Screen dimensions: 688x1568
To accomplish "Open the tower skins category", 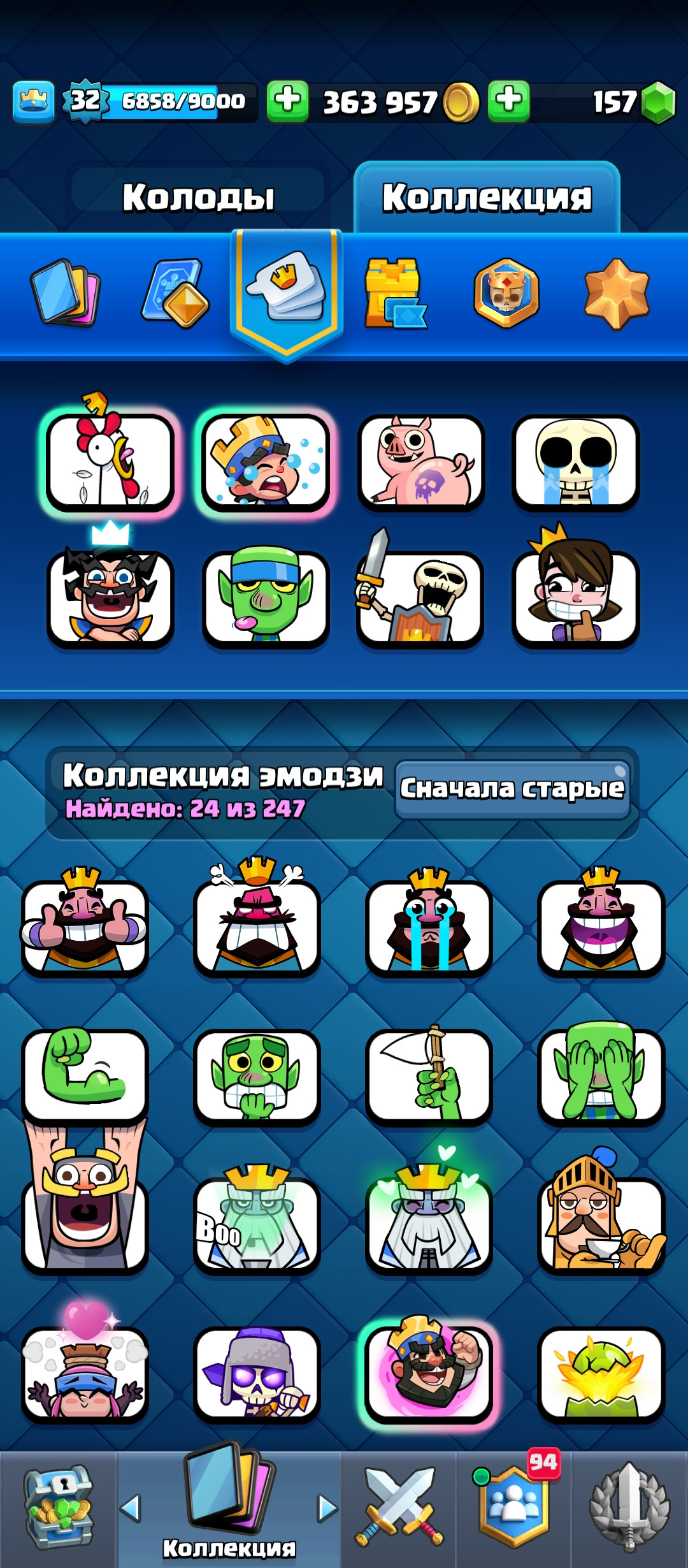I will [x=394, y=293].
